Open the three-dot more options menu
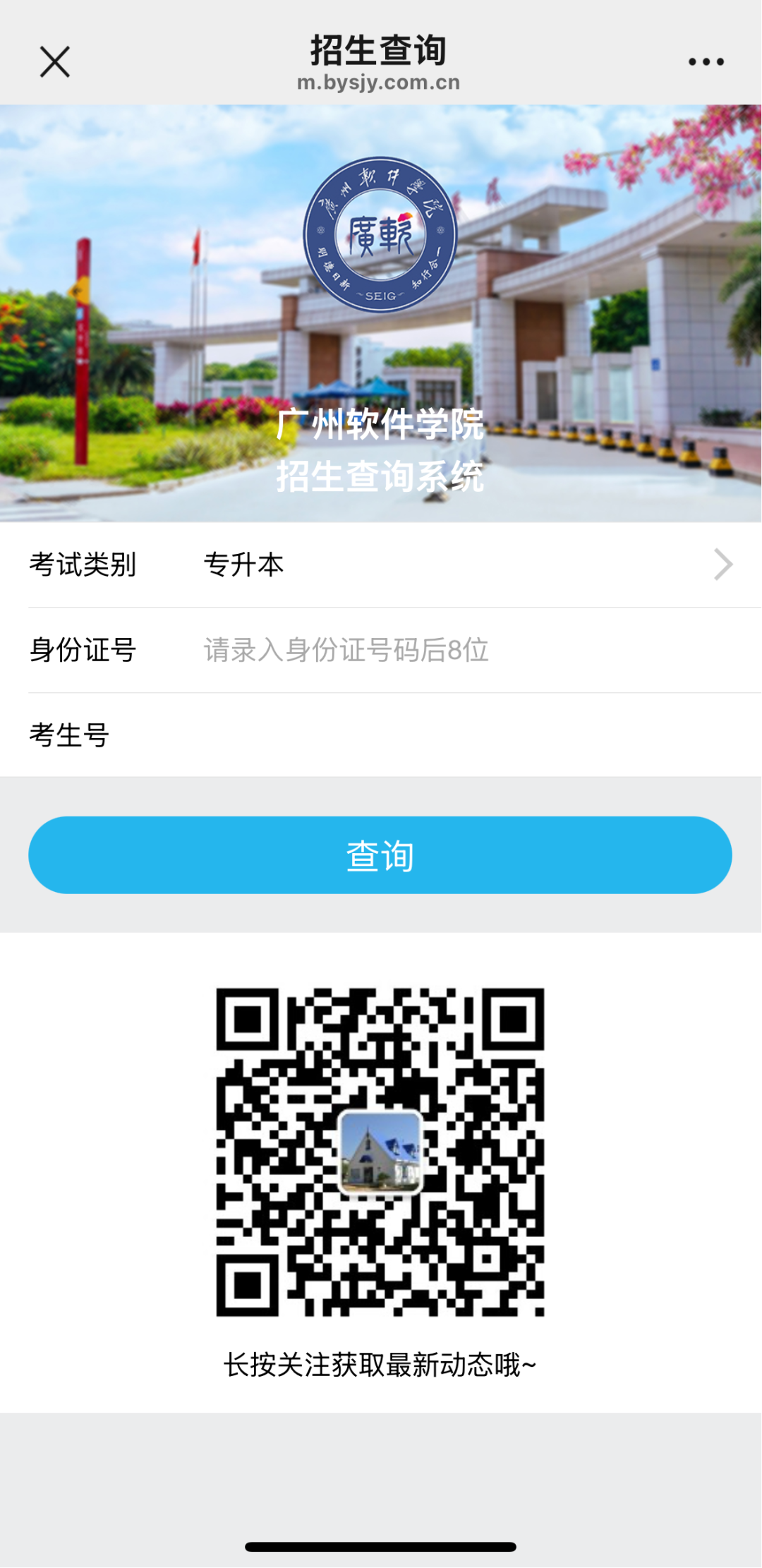This screenshot has height=1568, width=762. (706, 62)
